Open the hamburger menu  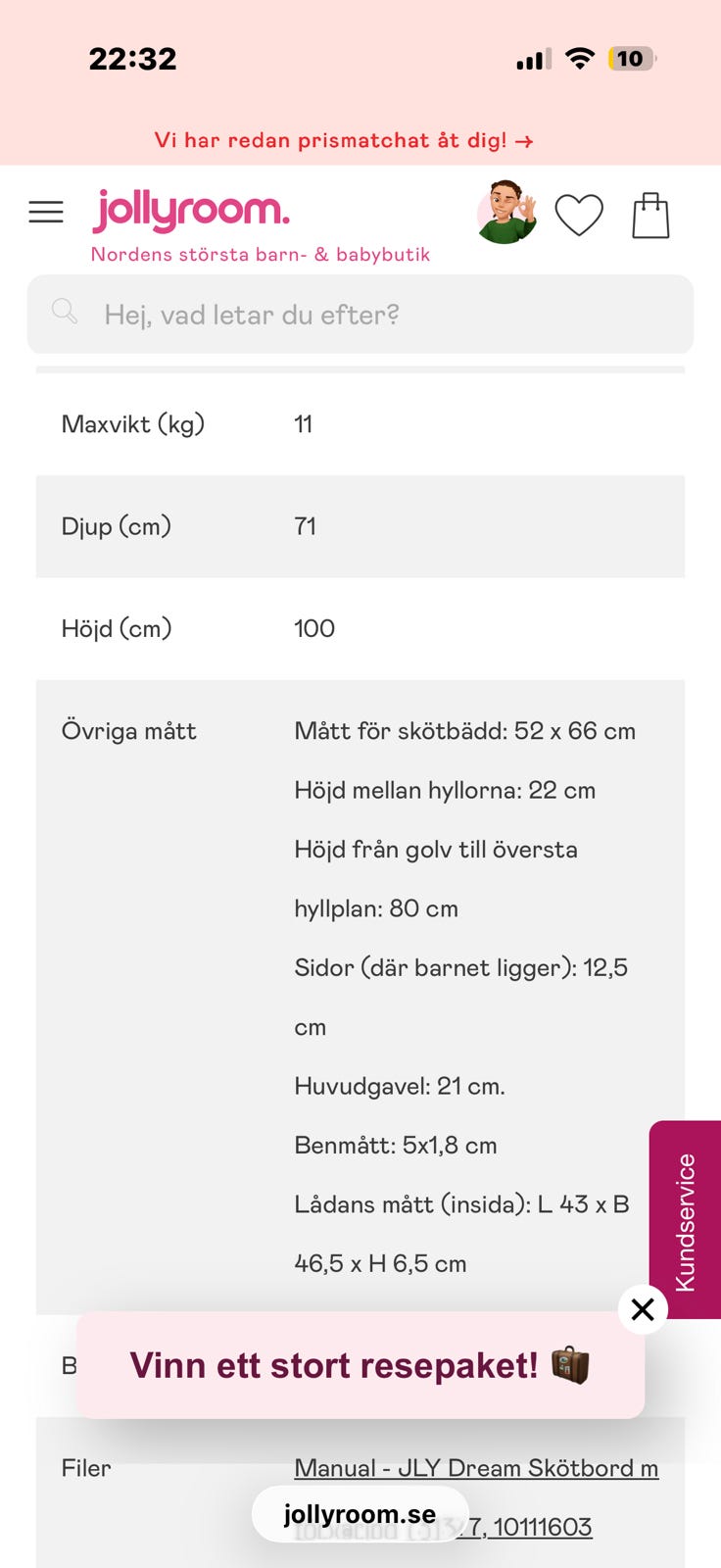[x=46, y=212]
